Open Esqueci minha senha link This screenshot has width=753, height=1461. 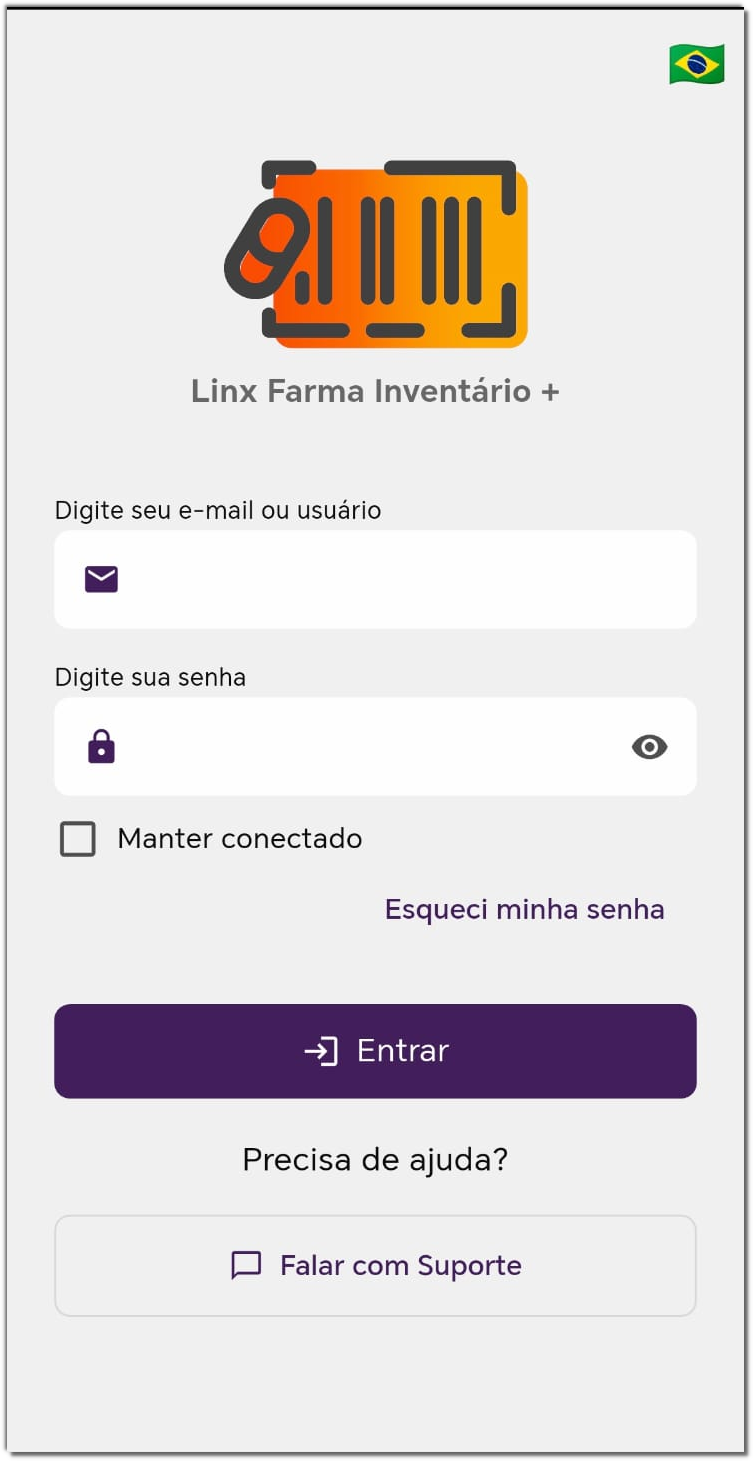524,909
